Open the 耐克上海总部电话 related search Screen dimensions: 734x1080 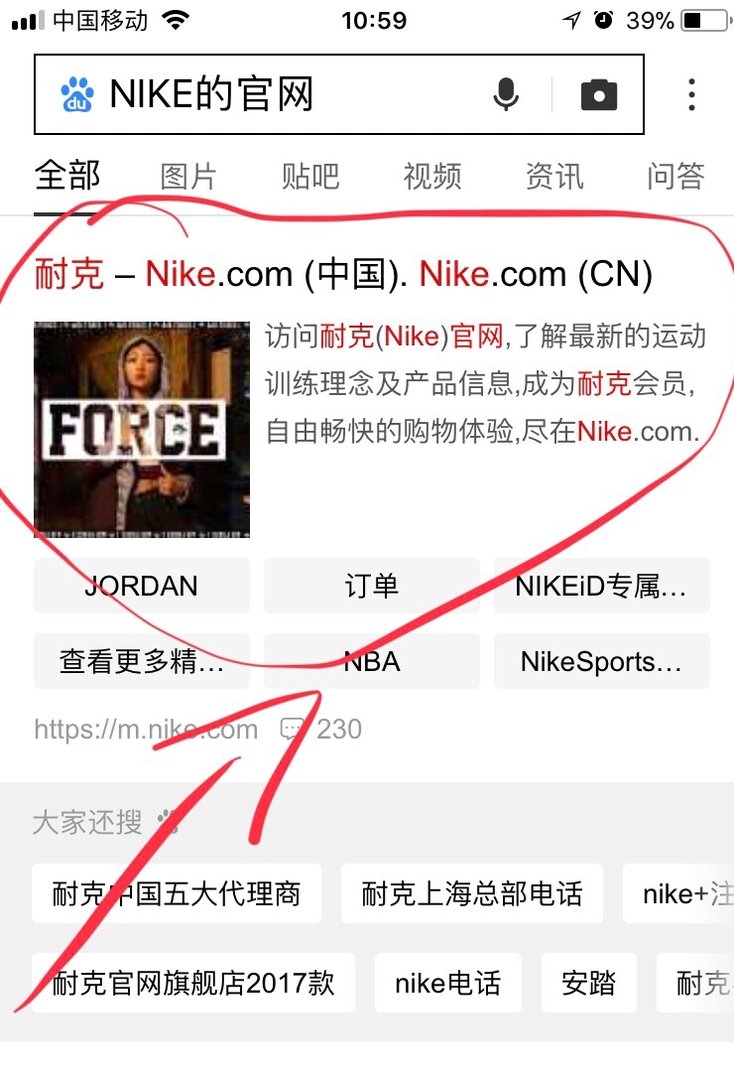472,894
